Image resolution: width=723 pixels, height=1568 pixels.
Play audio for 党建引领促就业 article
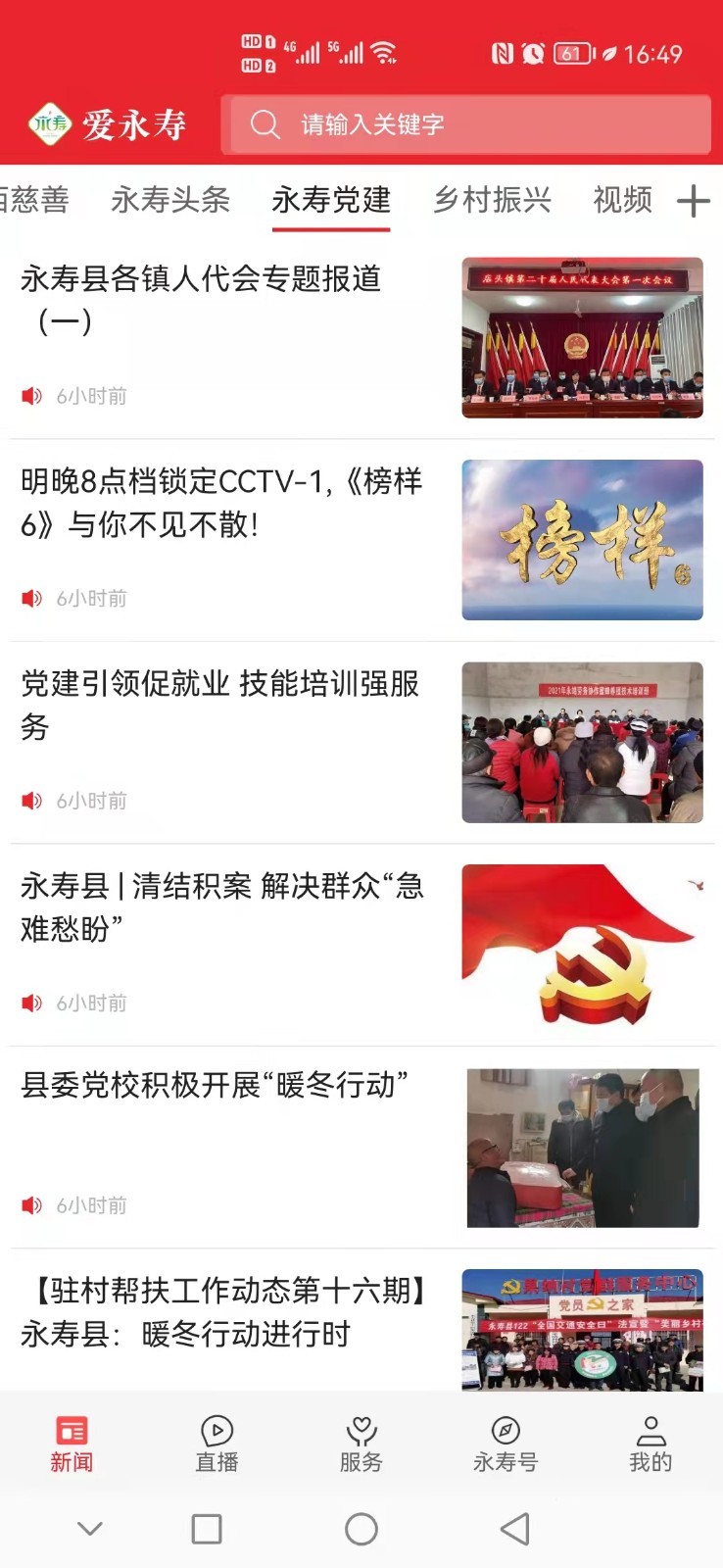coord(32,801)
